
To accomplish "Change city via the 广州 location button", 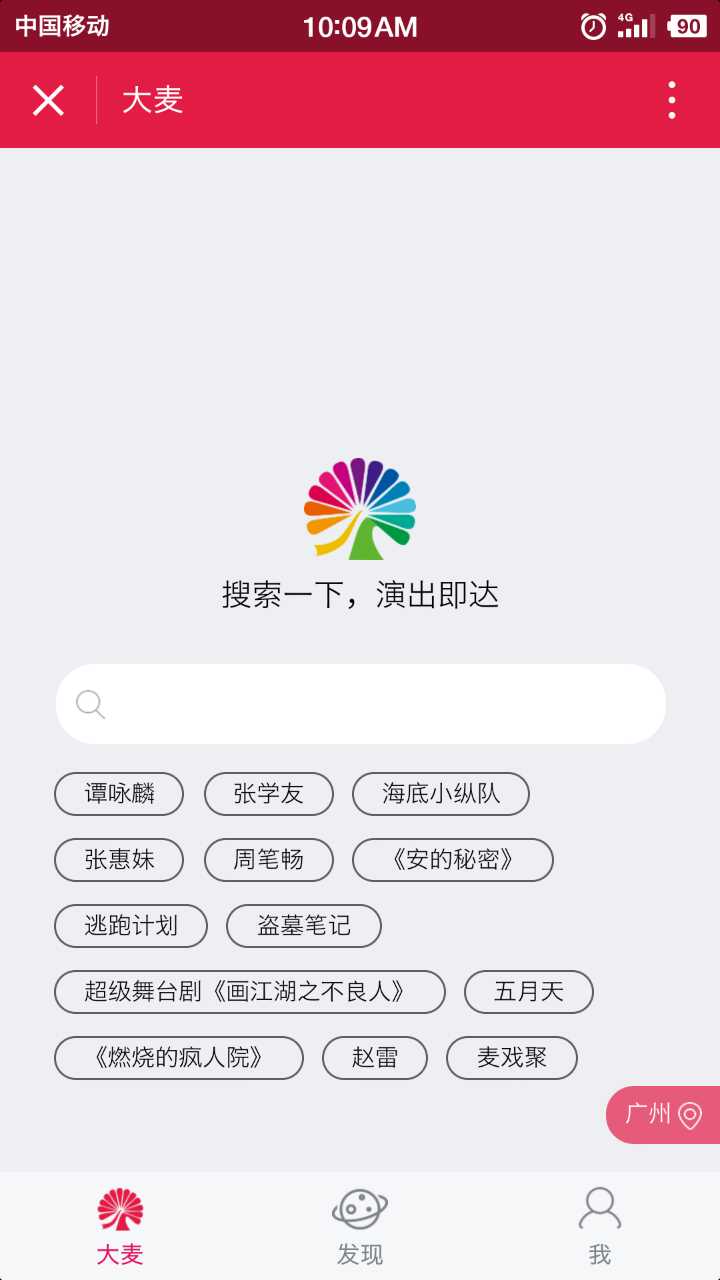I will coord(664,1114).
